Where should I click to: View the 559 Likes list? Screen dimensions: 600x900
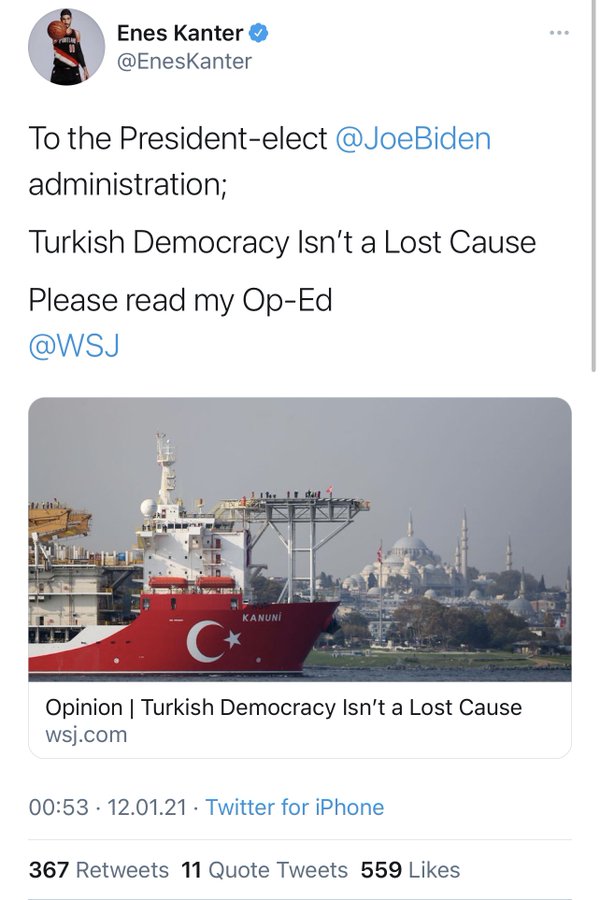pyautogui.click(x=410, y=869)
